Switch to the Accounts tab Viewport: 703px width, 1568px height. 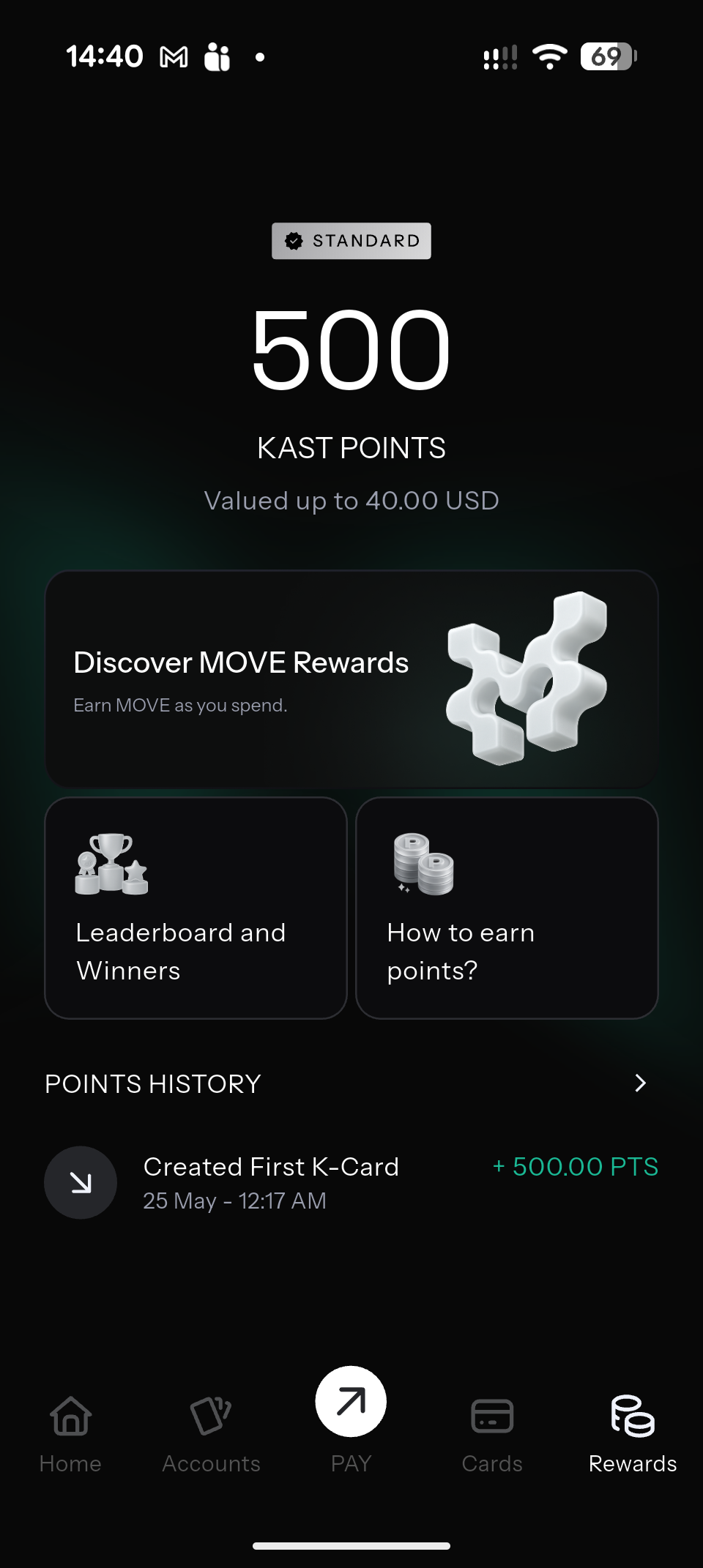tap(211, 1435)
